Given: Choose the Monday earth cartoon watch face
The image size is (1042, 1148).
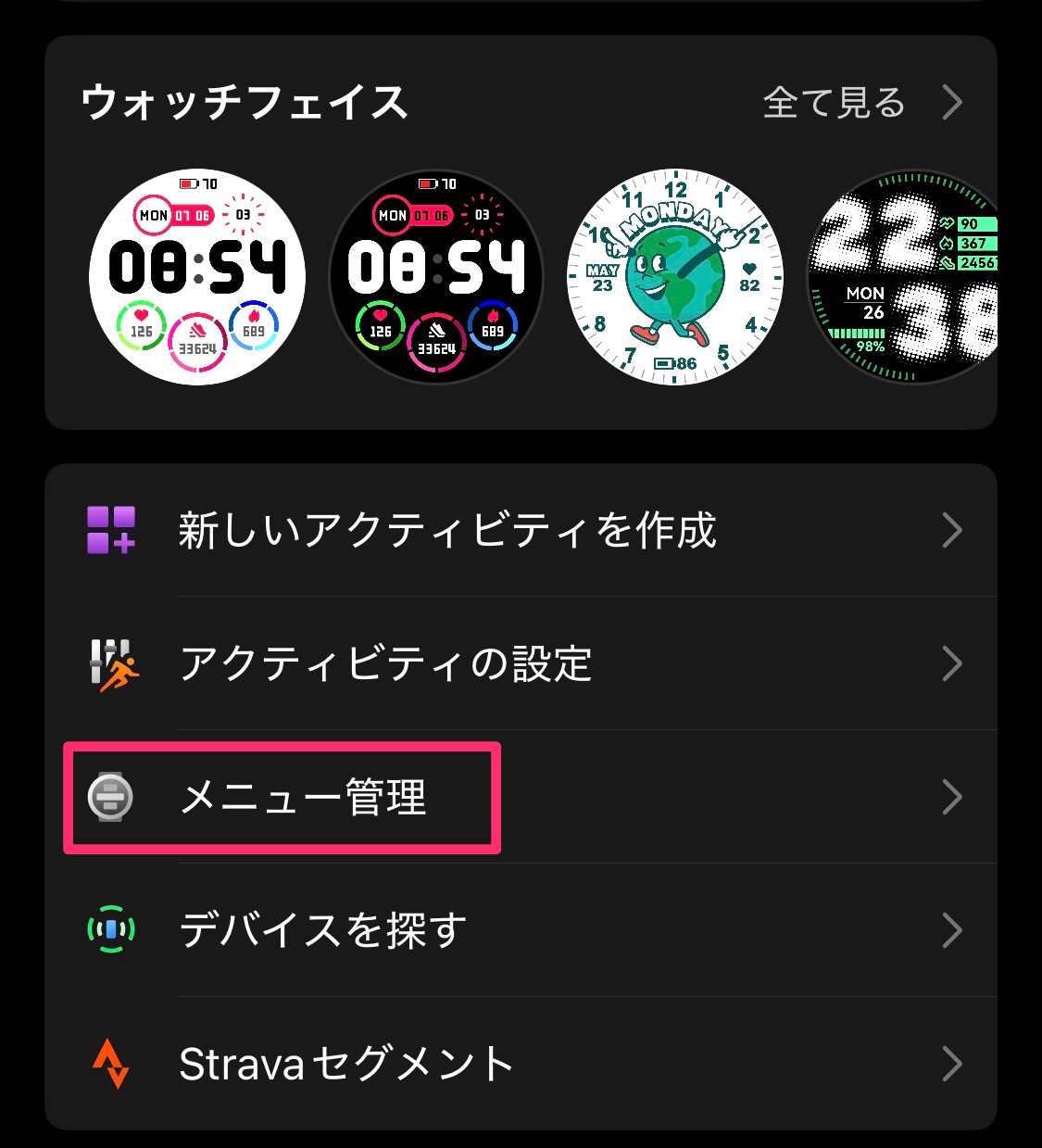Looking at the screenshot, I should click(x=675, y=277).
